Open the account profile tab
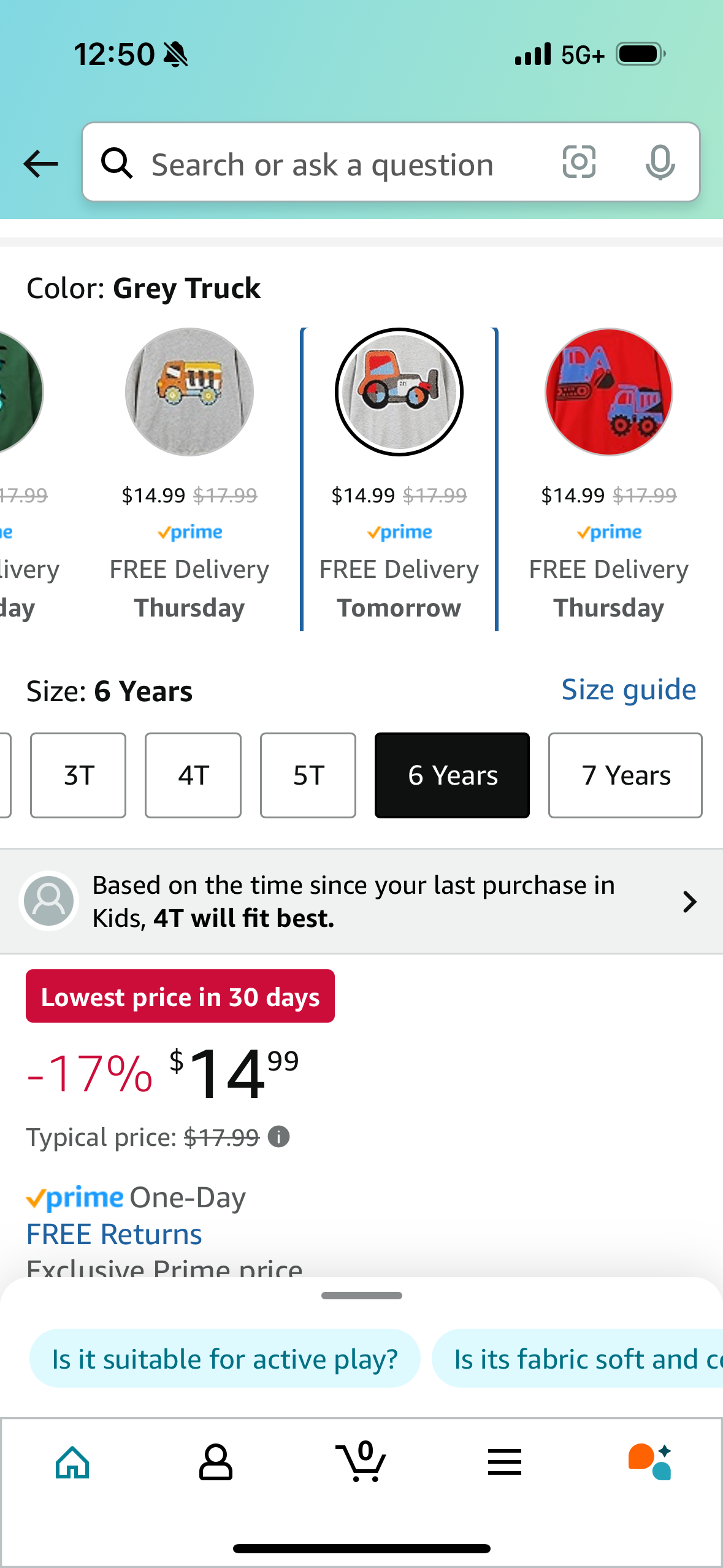The image size is (723, 1568). pos(216,1462)
